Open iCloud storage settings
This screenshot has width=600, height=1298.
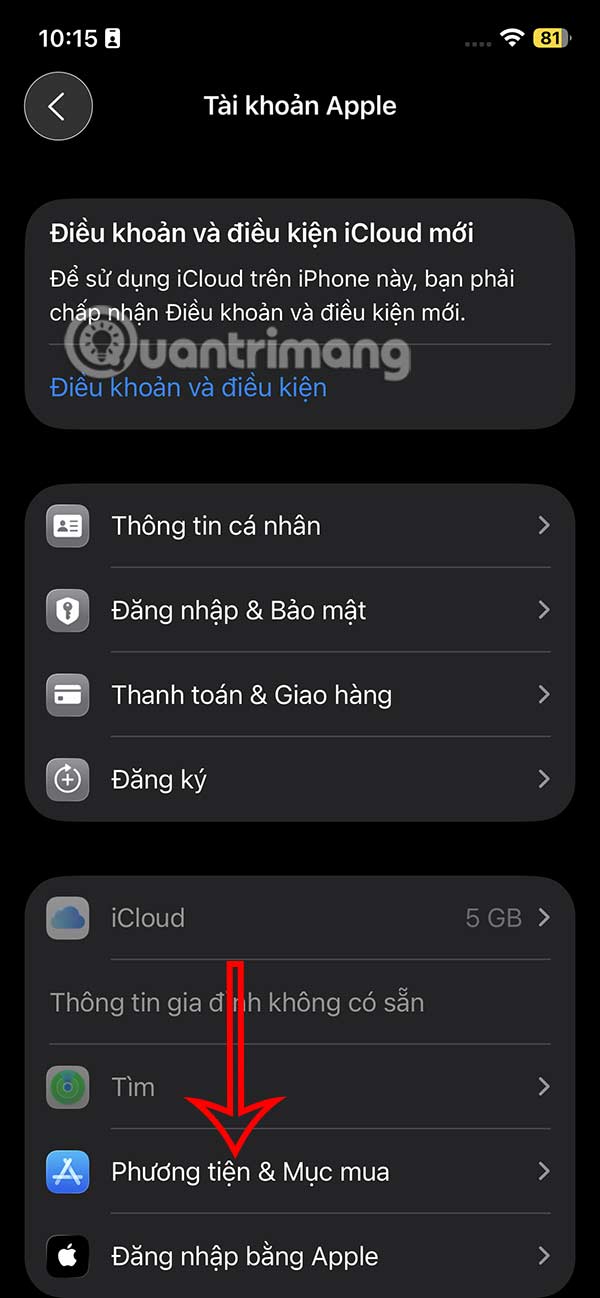[x=300, y=917]
